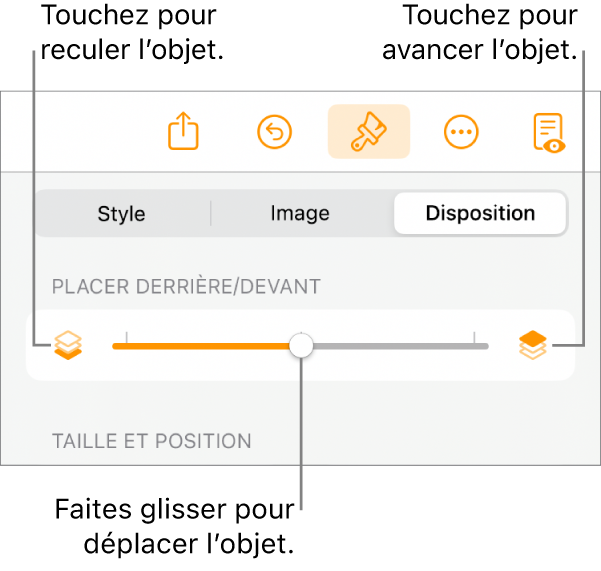This screenshot has height=571, width=601.
Task: Send the object backward one layer
Action: coord(69,346)
